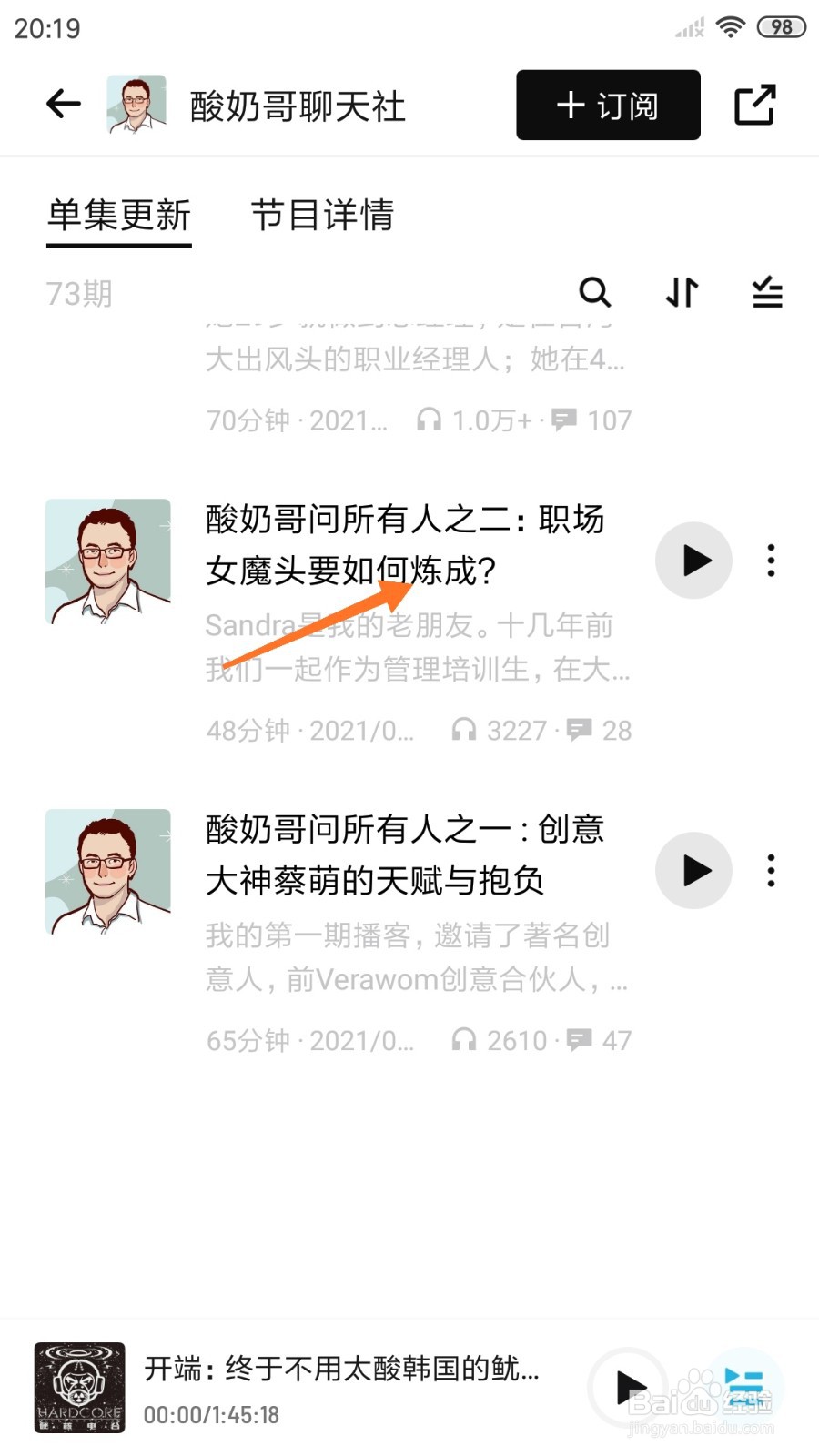Image resolution: width=819 pixels, height=1456 pixels.
Task: Play episode 职场女魔头要如何炼成
Action: click(694, 561)
